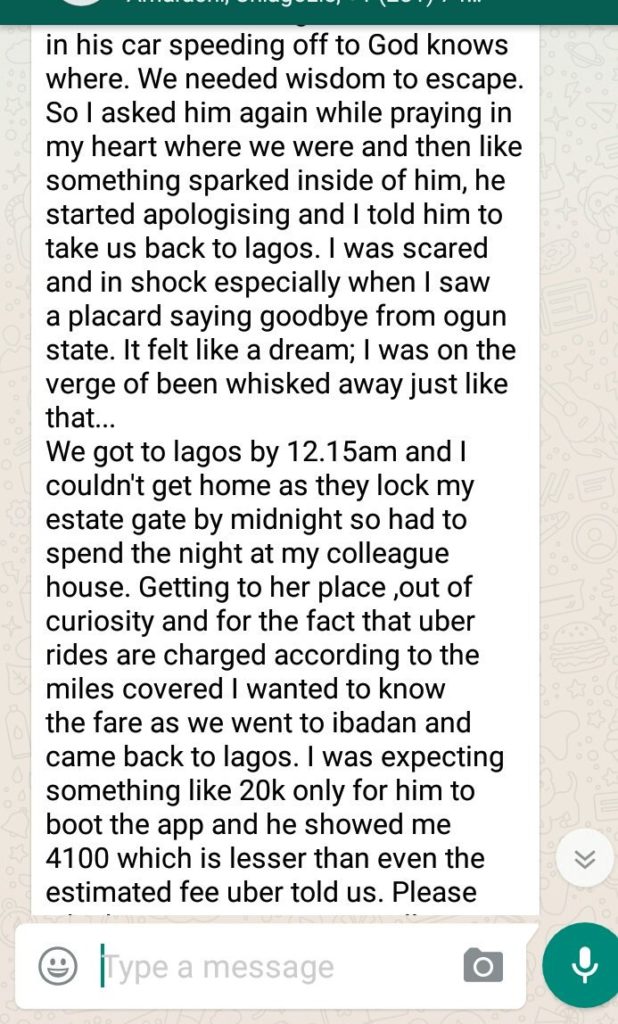Jump to latest messages with down arrow

585,859
